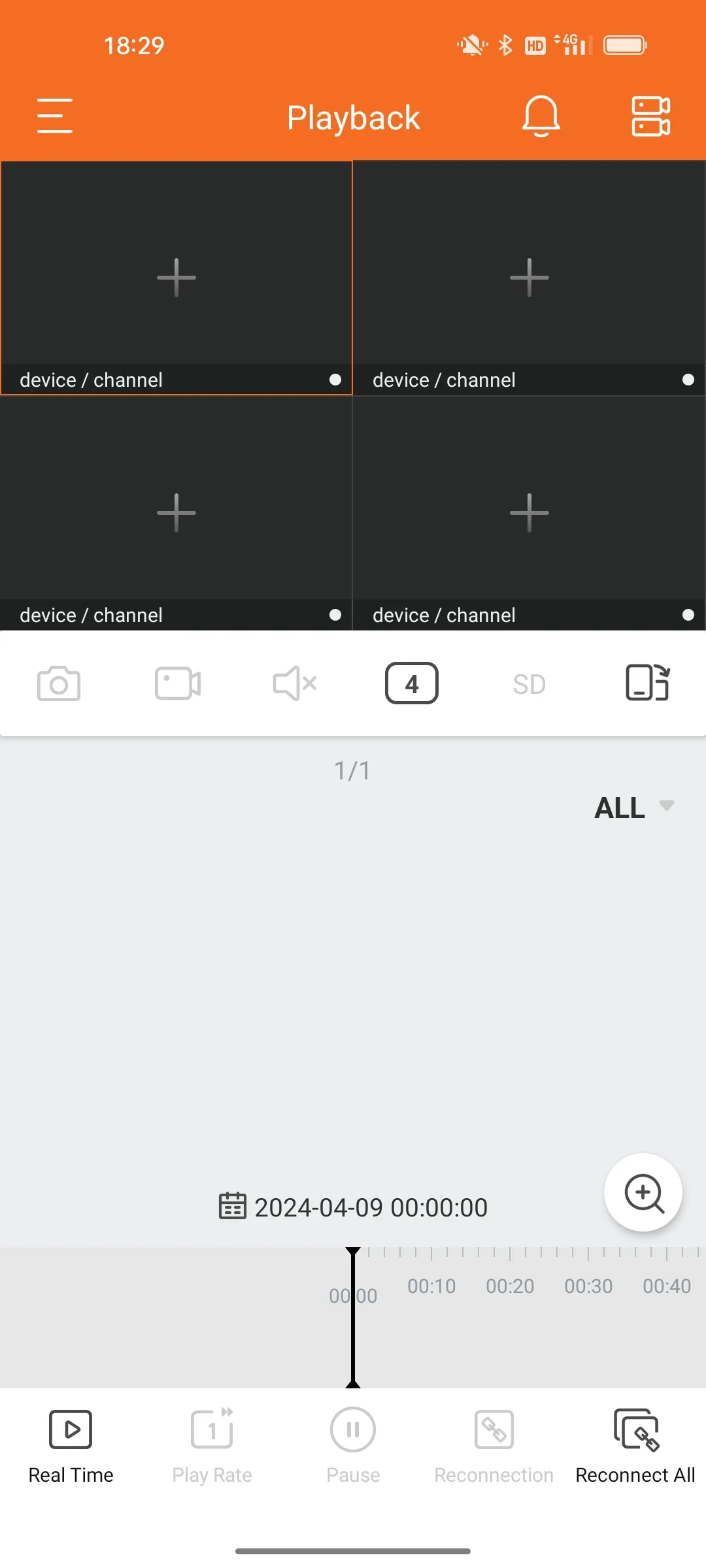Expand the ALL record type dropdown
706x1568 pixels.
[633, 808]
